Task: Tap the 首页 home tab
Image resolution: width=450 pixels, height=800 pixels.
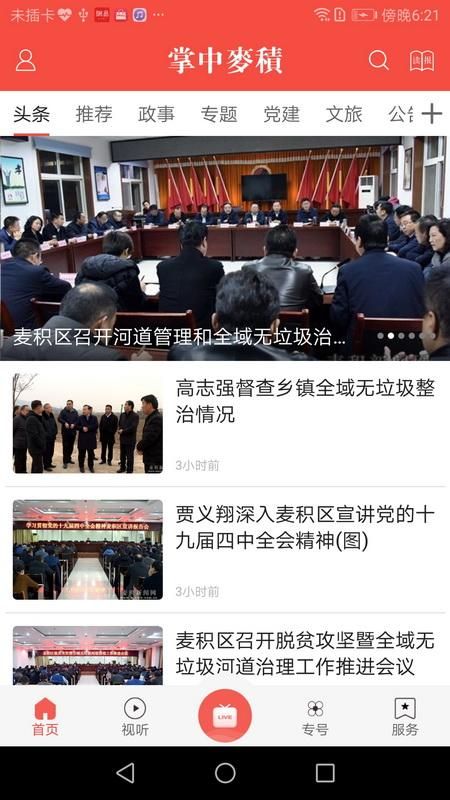Action: tap(45, 717)
